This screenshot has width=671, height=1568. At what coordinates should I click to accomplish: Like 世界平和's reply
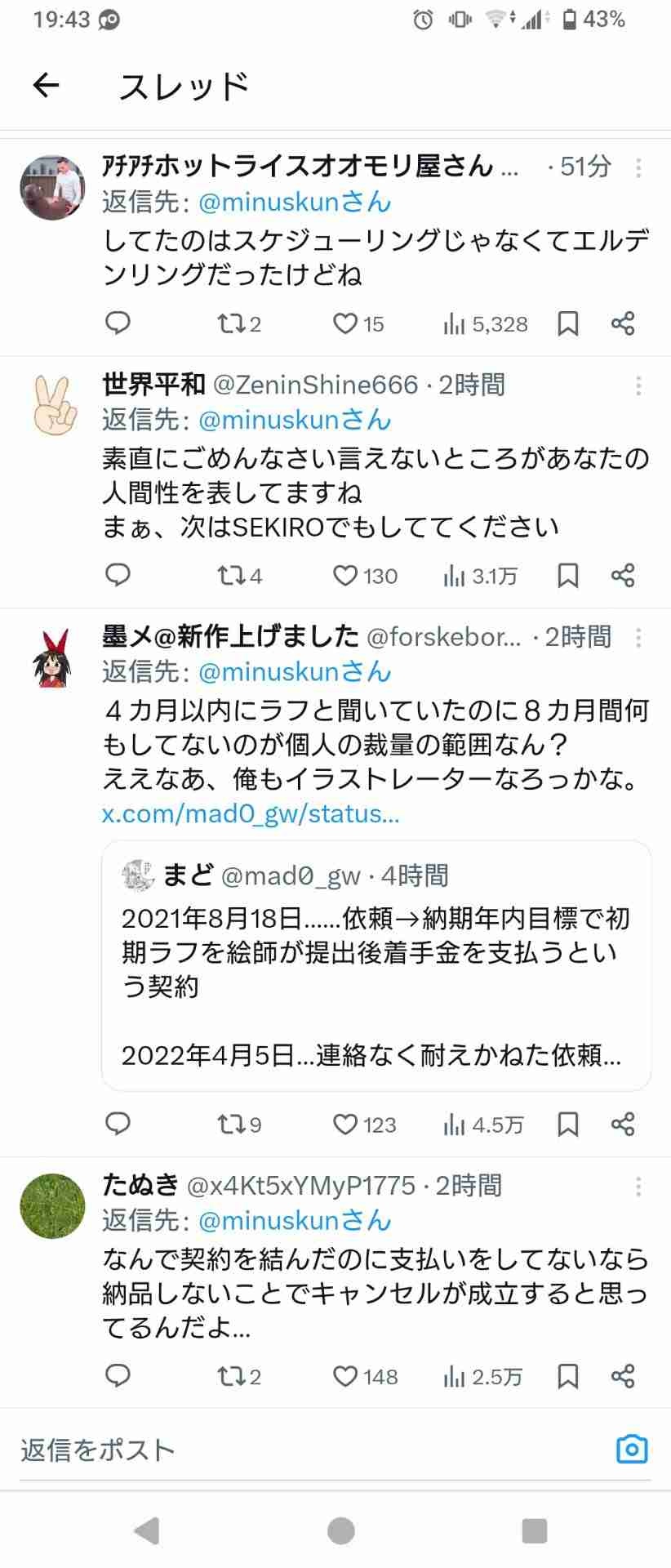pos(346,576)
